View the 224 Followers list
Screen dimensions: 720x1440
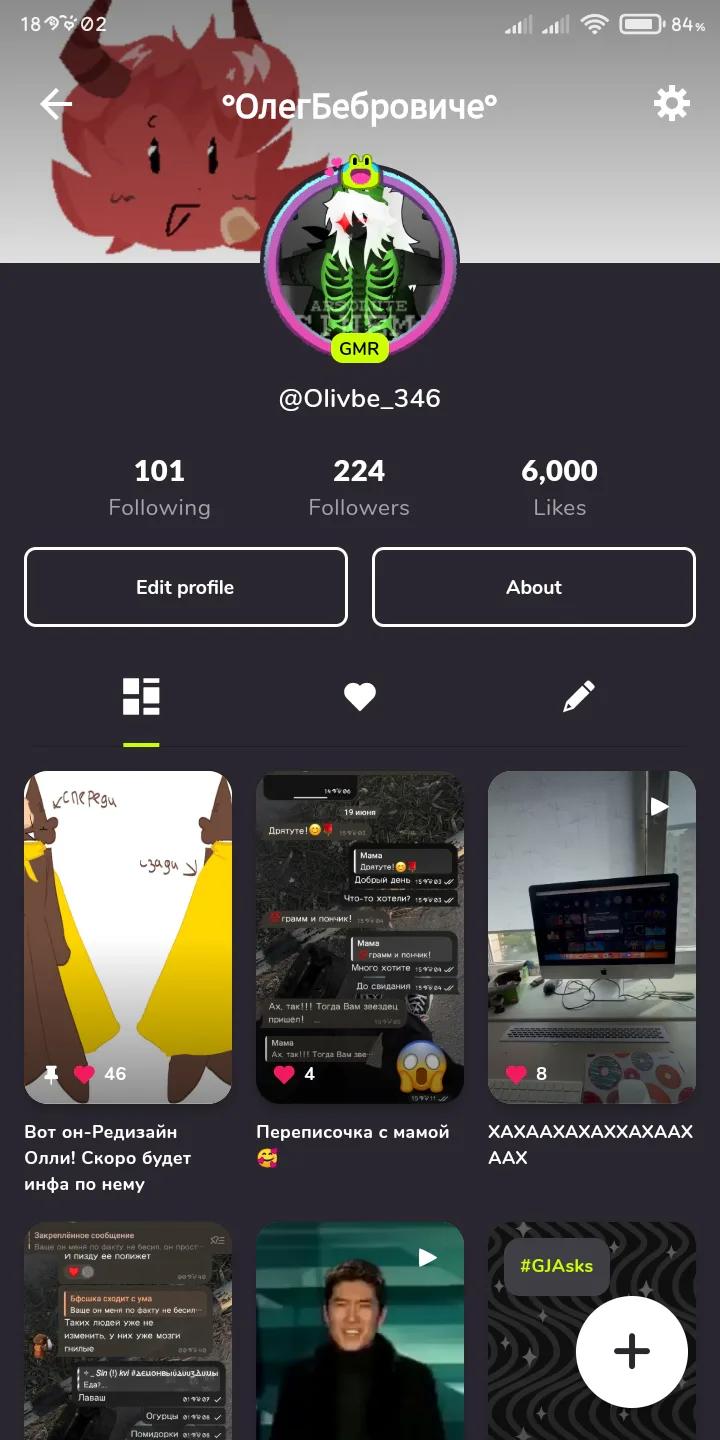359,488
